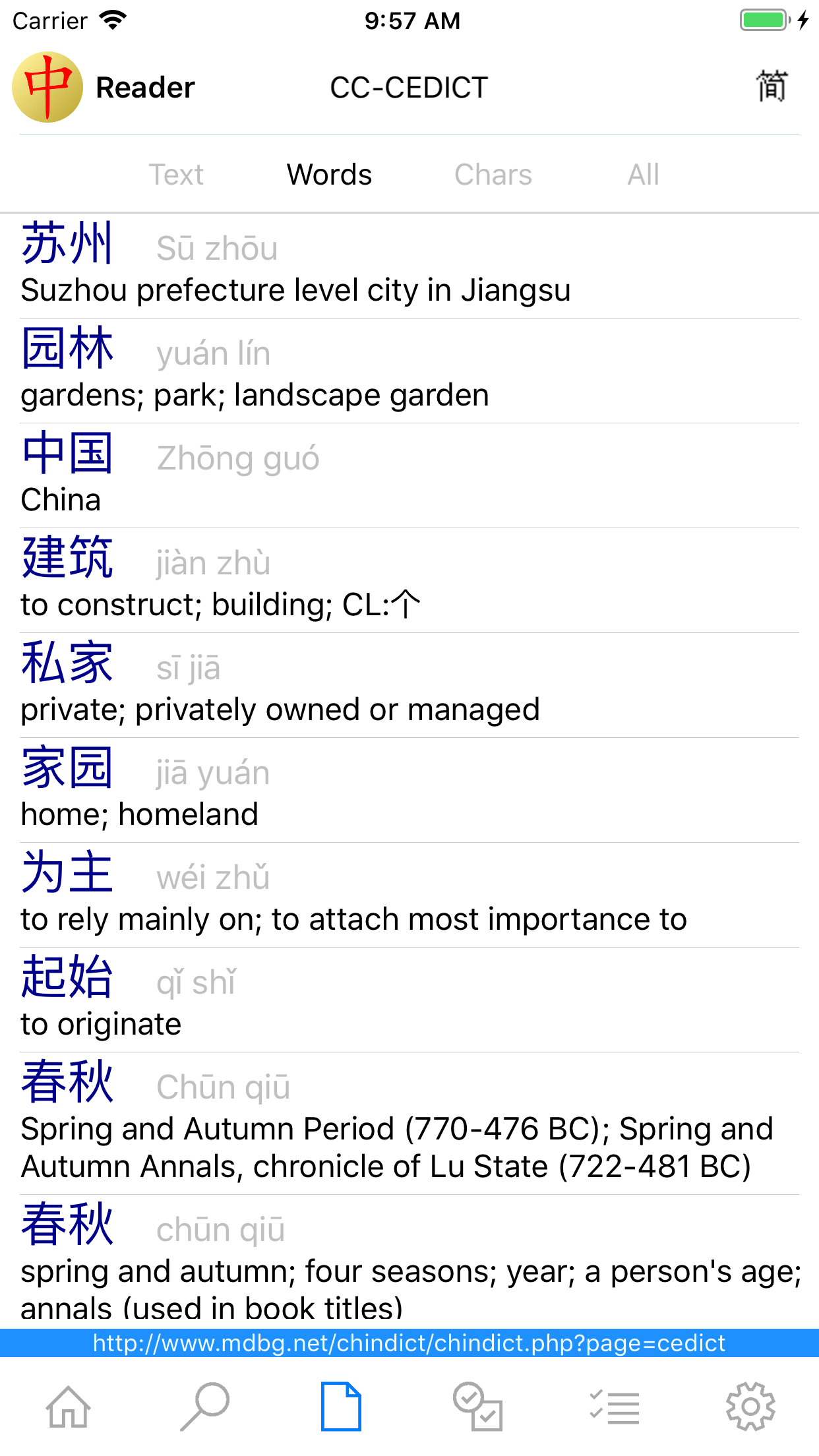819x1456 pixels.
Task: Open the search magnifier tab
Action: (x=204, y=1407)
